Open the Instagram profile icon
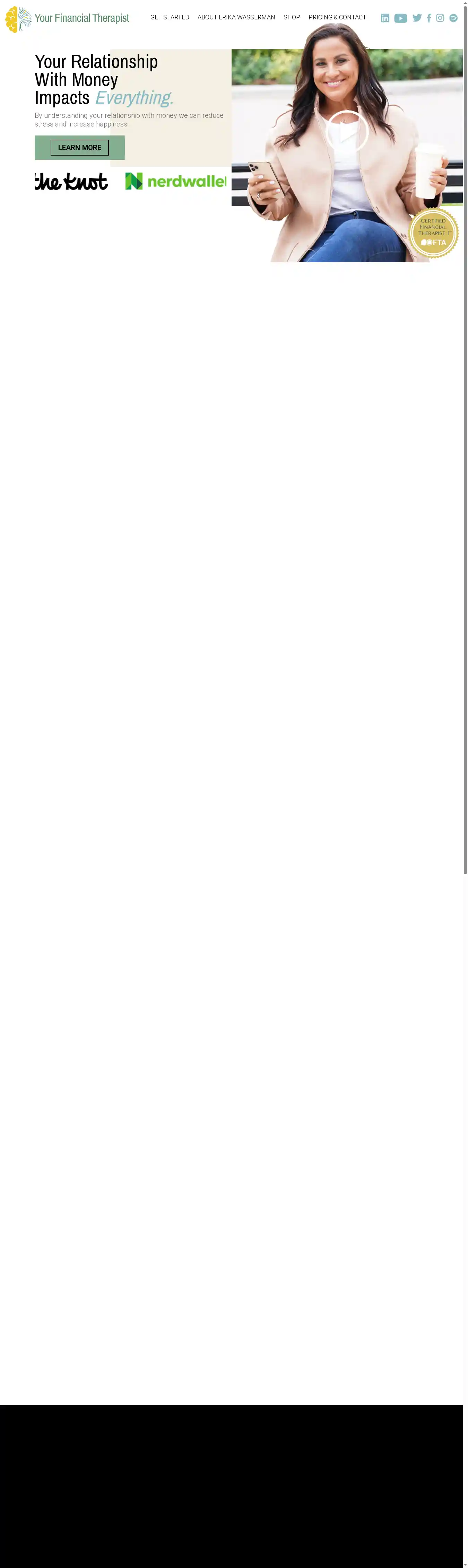Image resolution: width=468 pixels, height=1568 pixels. click(440, 18)
